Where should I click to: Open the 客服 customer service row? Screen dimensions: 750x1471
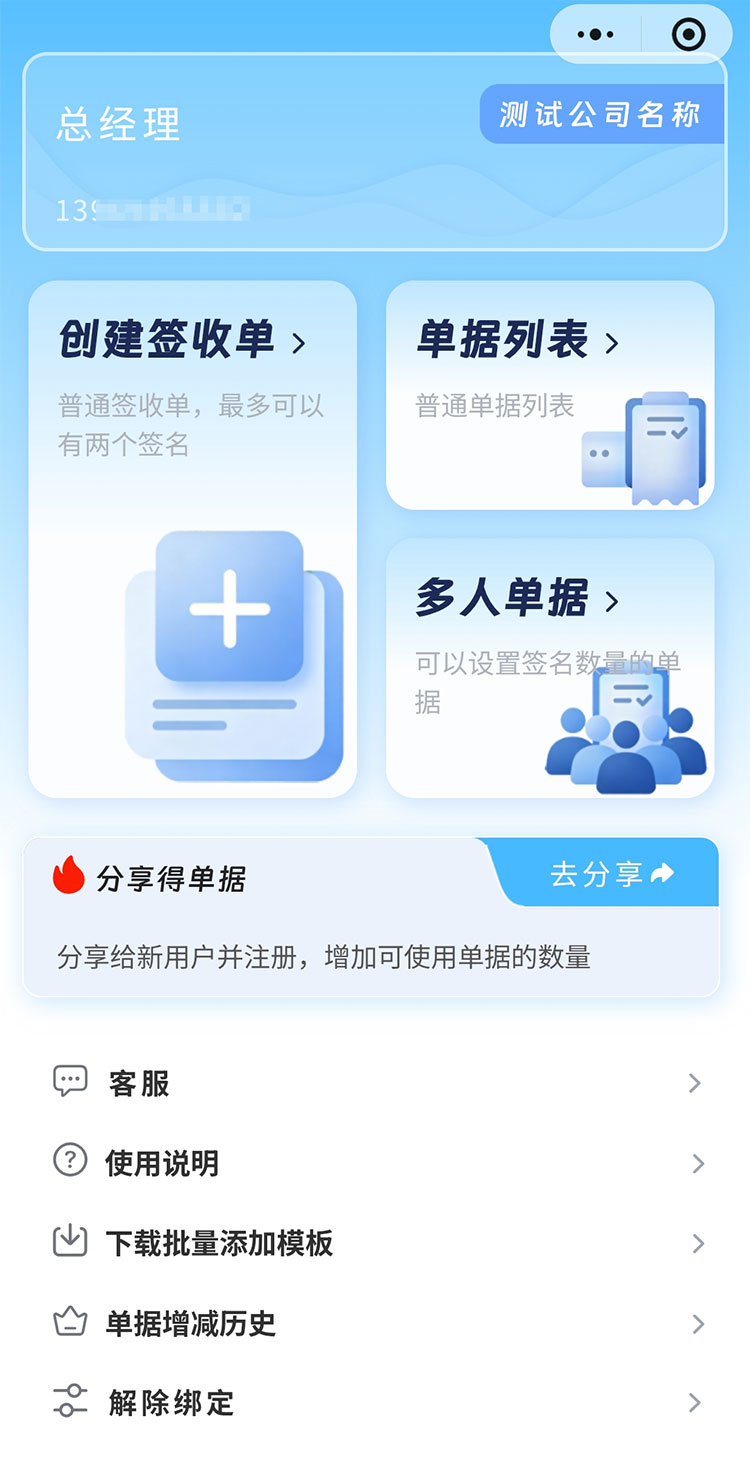pos(375,1083)
